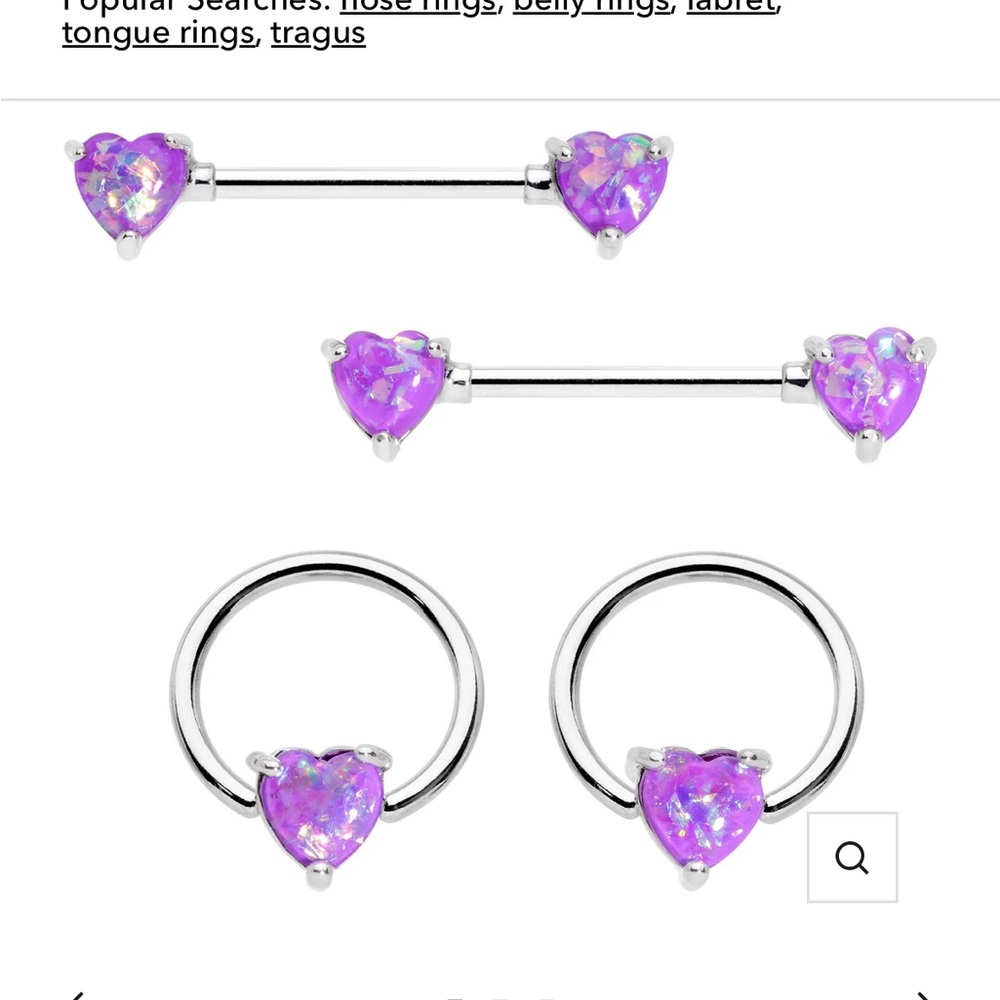Zoom the product image with magnifier icon
The width and height of the screenshot is (1000, 1000).
852,857
